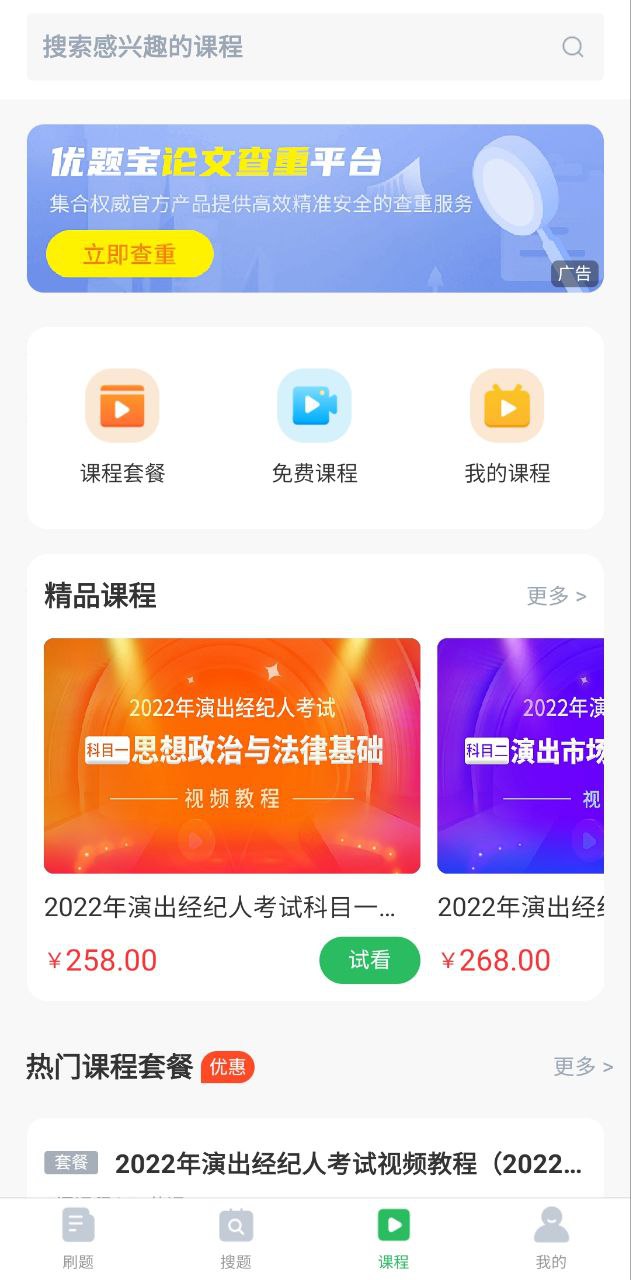The width and height of the screenshot is (631, 1280).
Task: Go to 我的课程 my courses
Action: (507, 427)
